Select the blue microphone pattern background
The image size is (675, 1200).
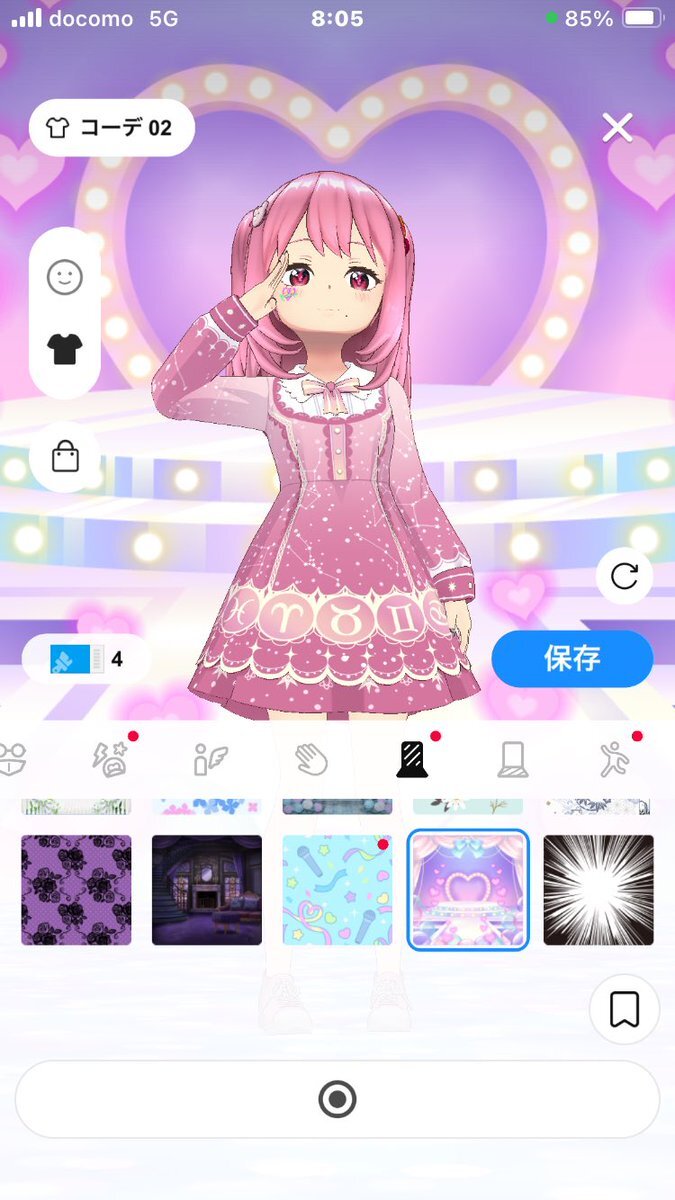click(337, 890)
